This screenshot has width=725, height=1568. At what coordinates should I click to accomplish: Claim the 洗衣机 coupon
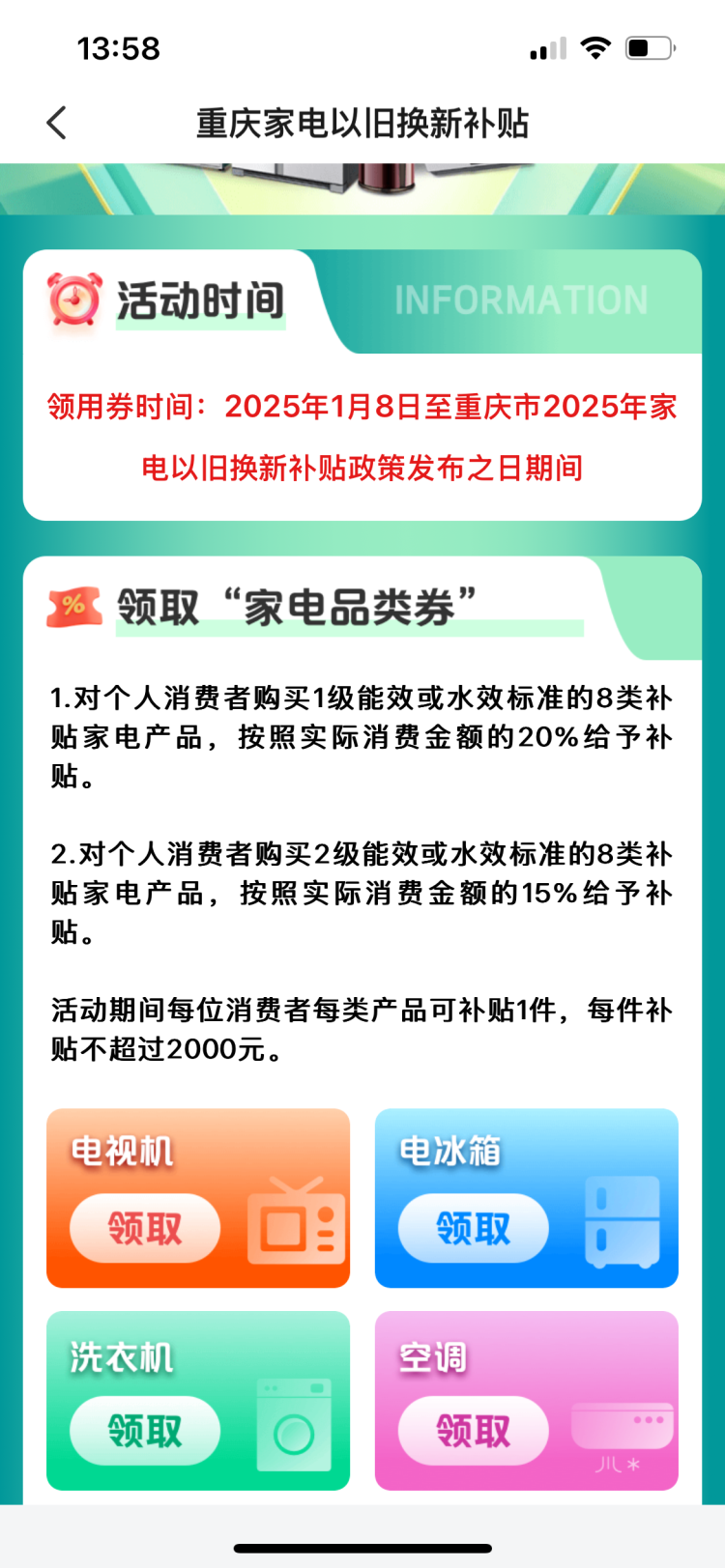[145, 1430]
